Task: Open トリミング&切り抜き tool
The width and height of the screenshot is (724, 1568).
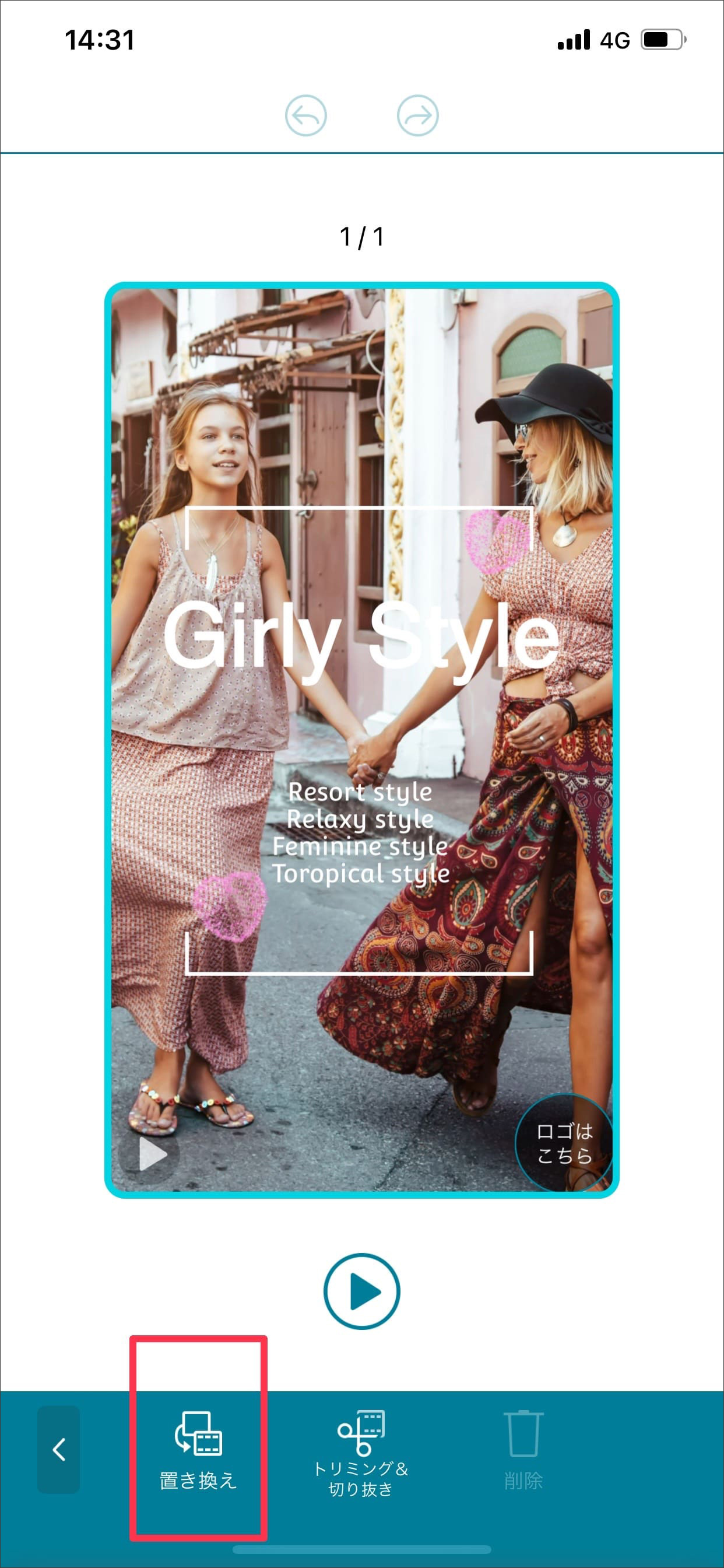Action: coord(361,1453)
